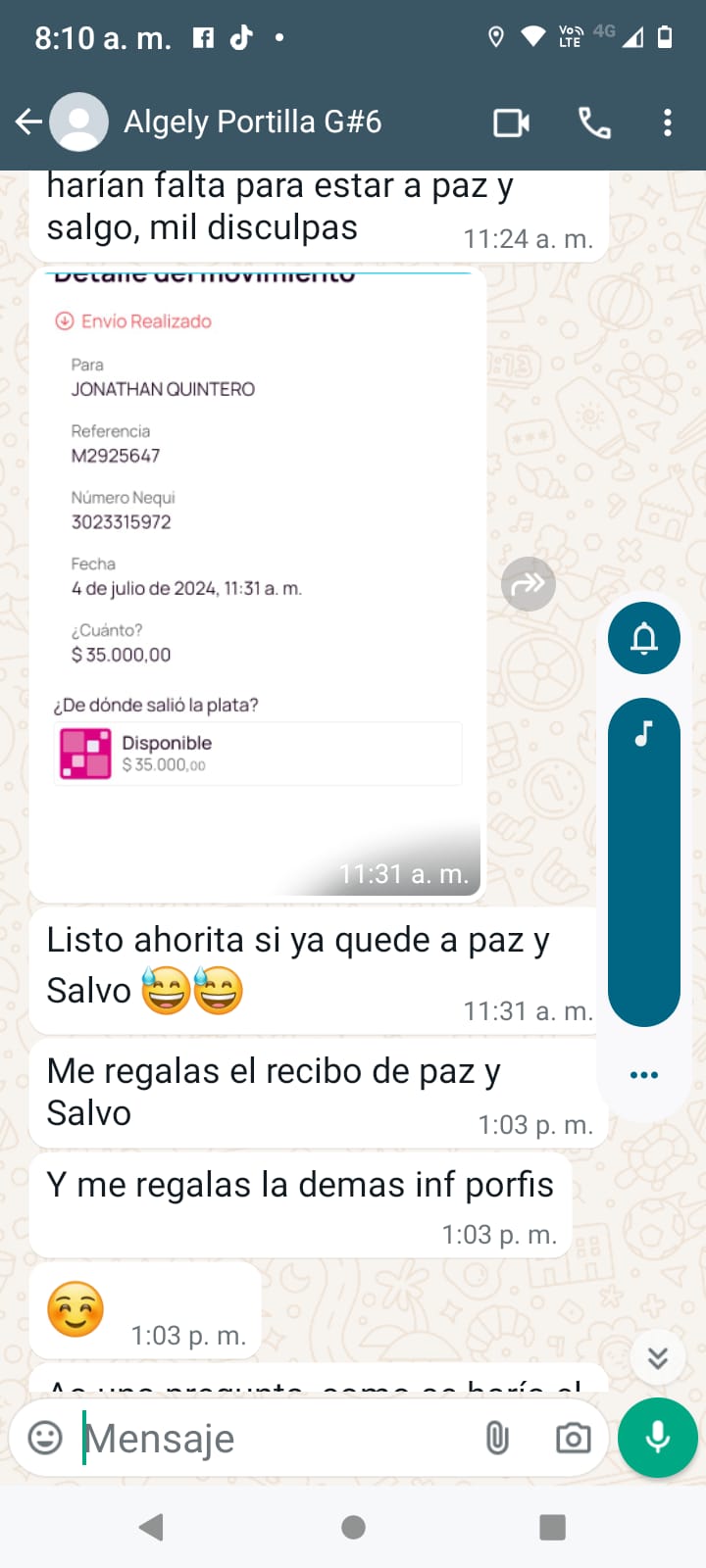This screenshot has height=1568, width=706.
Task: Attach a file to the message
Action: (x=497, y=1438)
